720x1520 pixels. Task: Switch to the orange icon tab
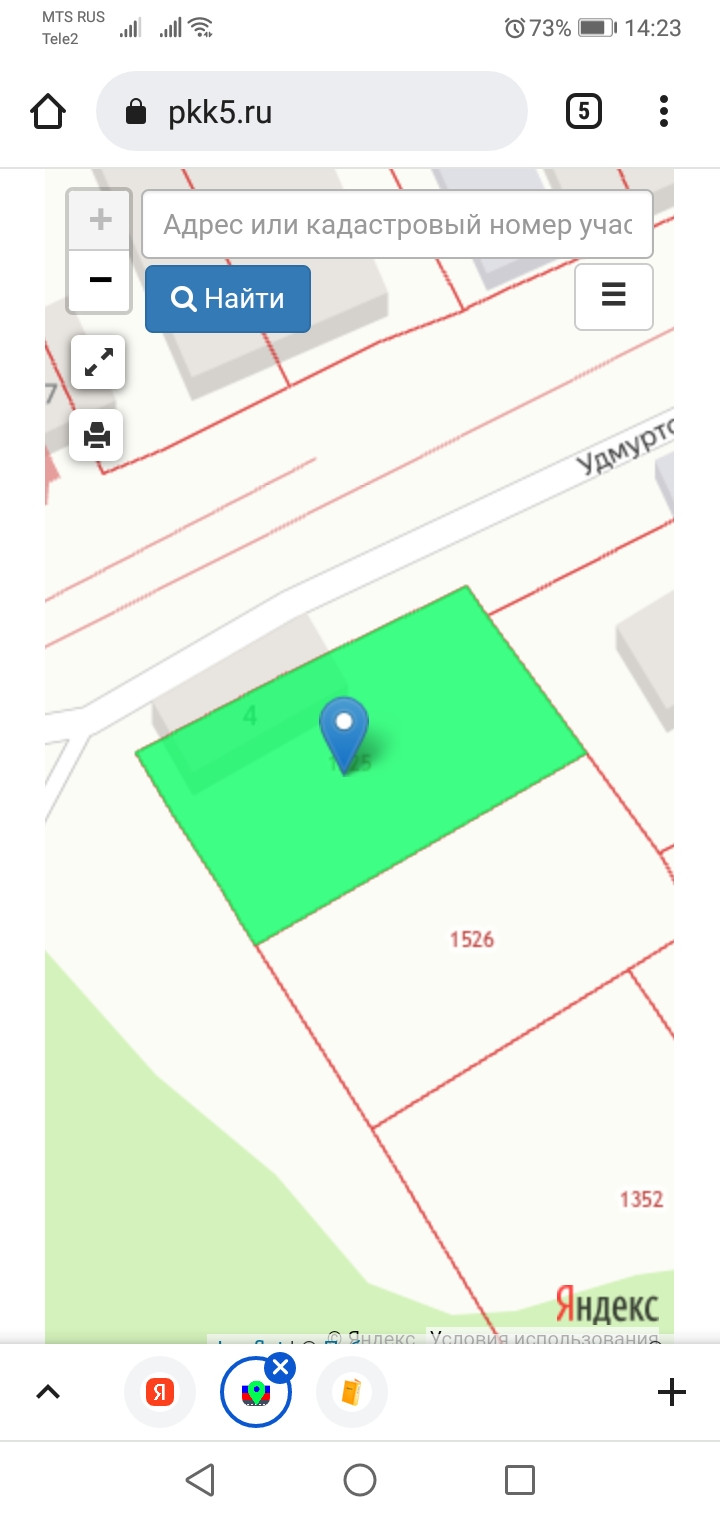pos(351,1392)
